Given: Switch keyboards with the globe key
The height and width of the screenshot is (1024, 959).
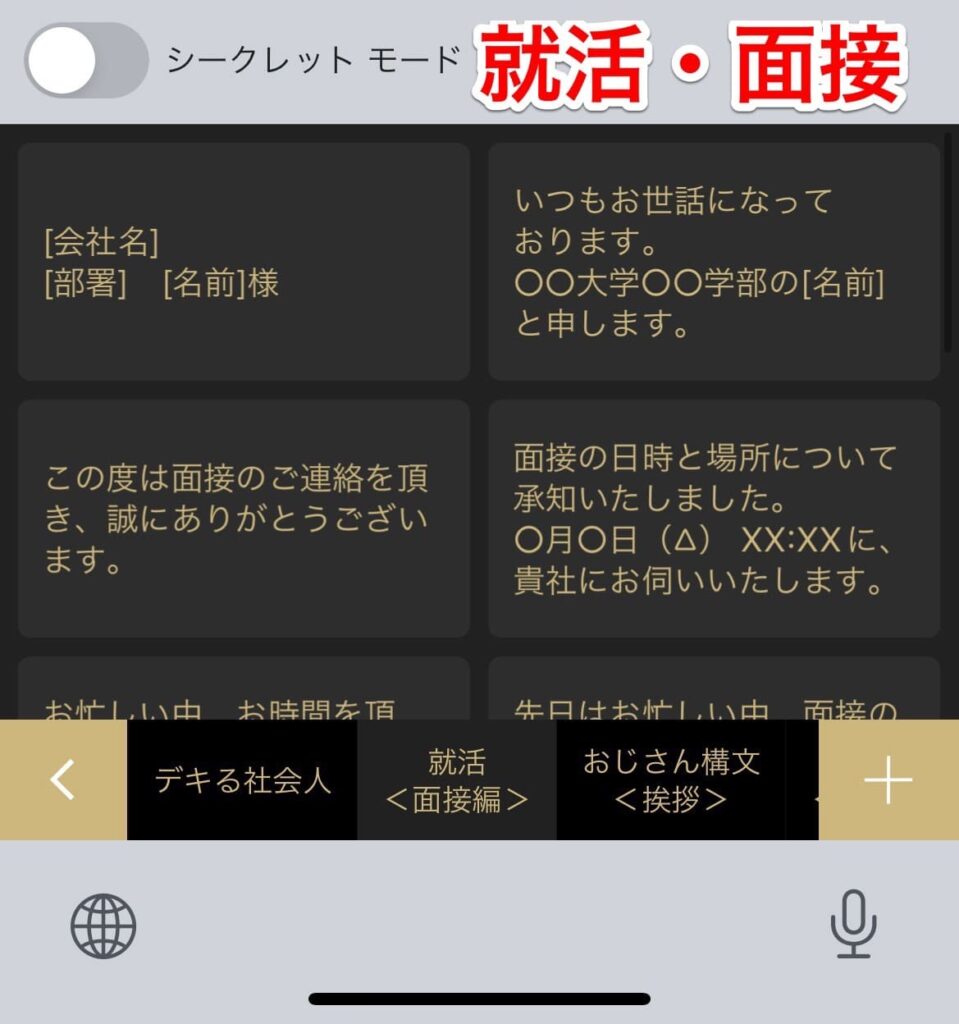Looking at the screenshot, I should pyautogui.click(x=103, y=926).
